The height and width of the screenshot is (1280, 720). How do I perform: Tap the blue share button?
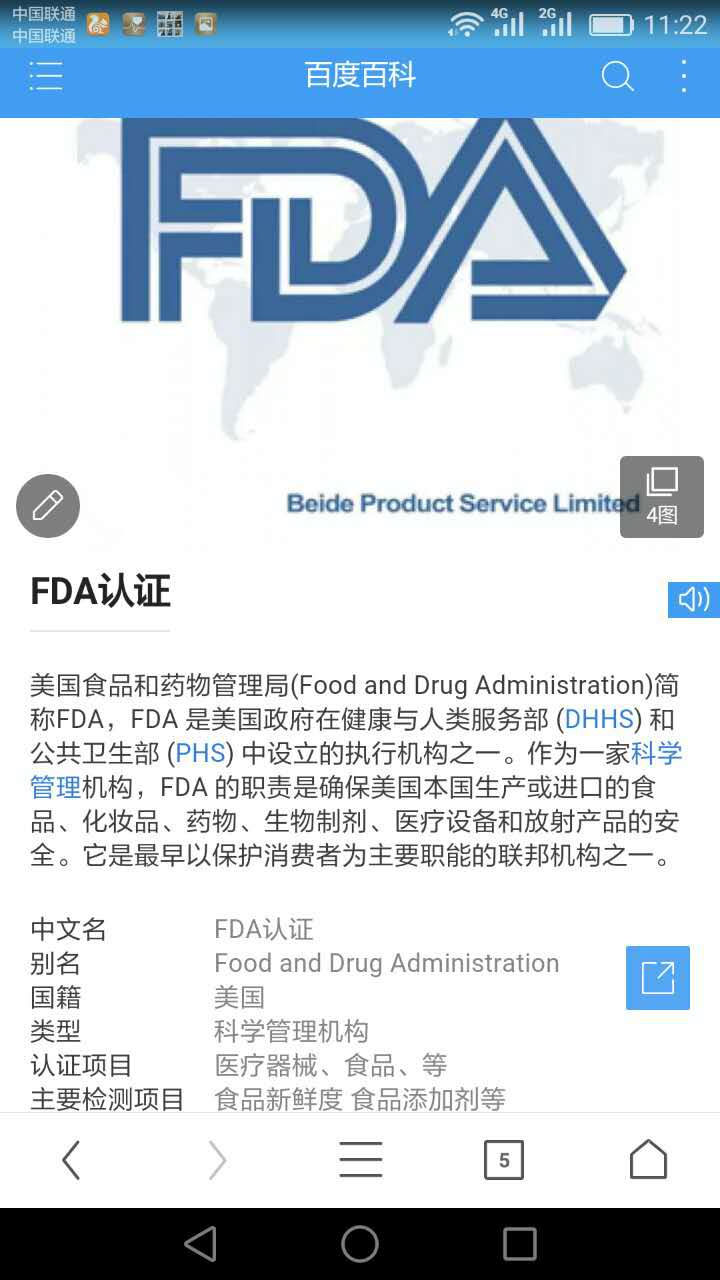point(658,977)
